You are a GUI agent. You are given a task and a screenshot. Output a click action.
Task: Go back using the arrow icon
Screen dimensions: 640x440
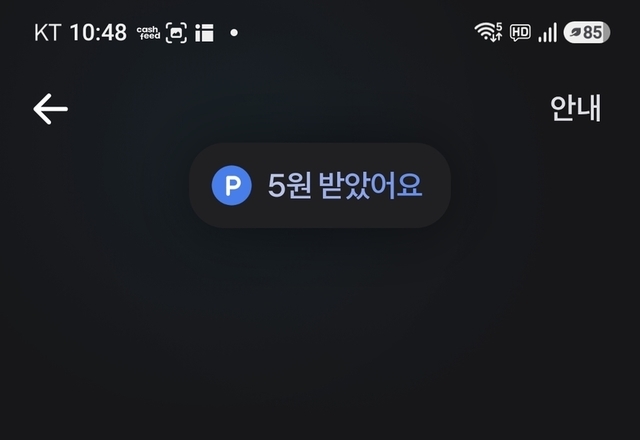(50, 109)
